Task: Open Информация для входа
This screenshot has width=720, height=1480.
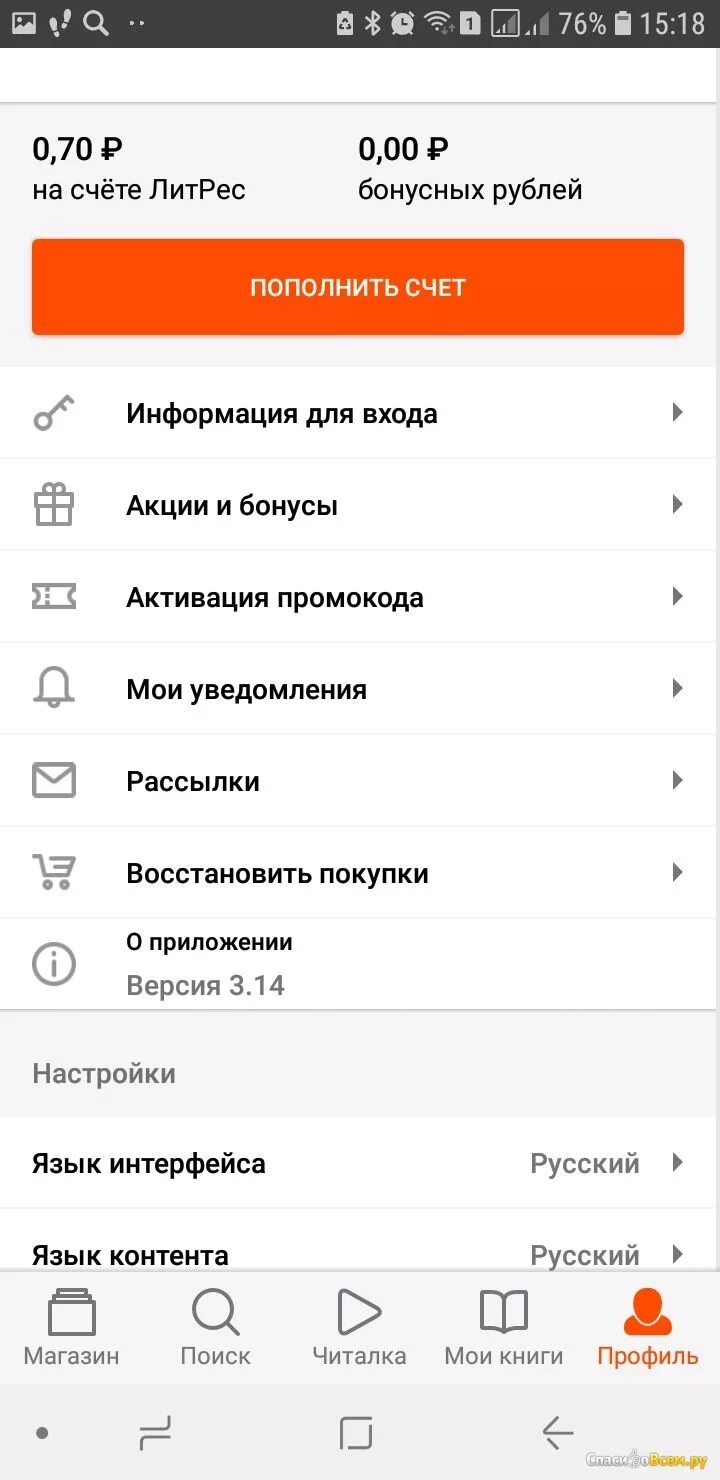Action: point(358,413)
